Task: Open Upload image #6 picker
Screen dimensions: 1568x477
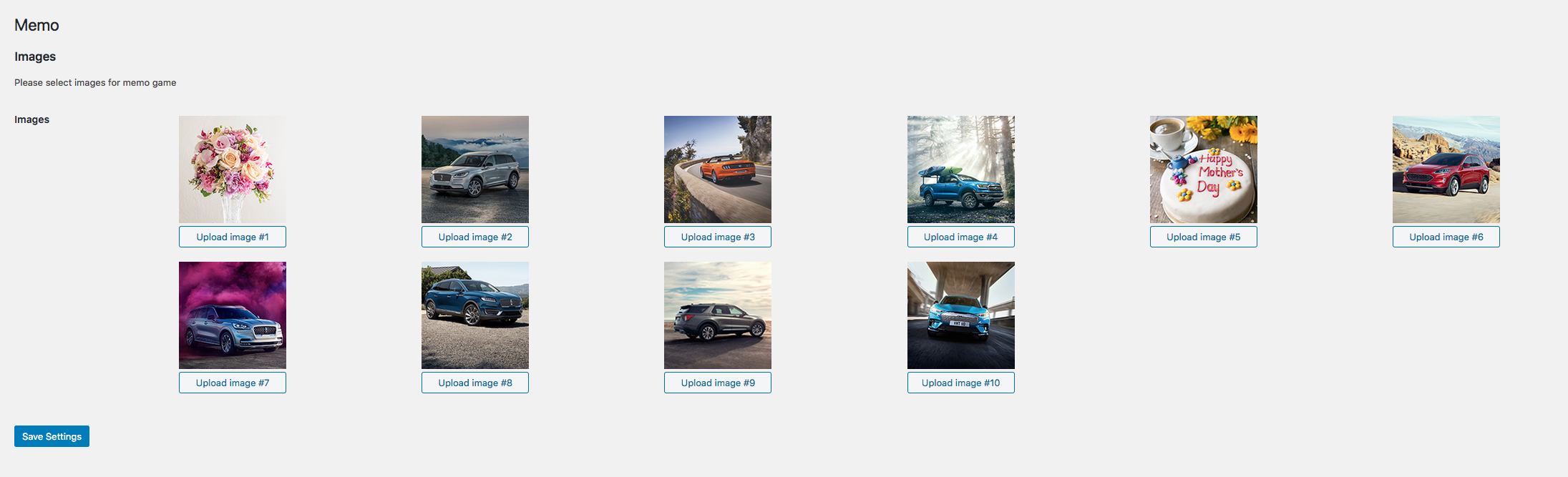Action: 1446,237
